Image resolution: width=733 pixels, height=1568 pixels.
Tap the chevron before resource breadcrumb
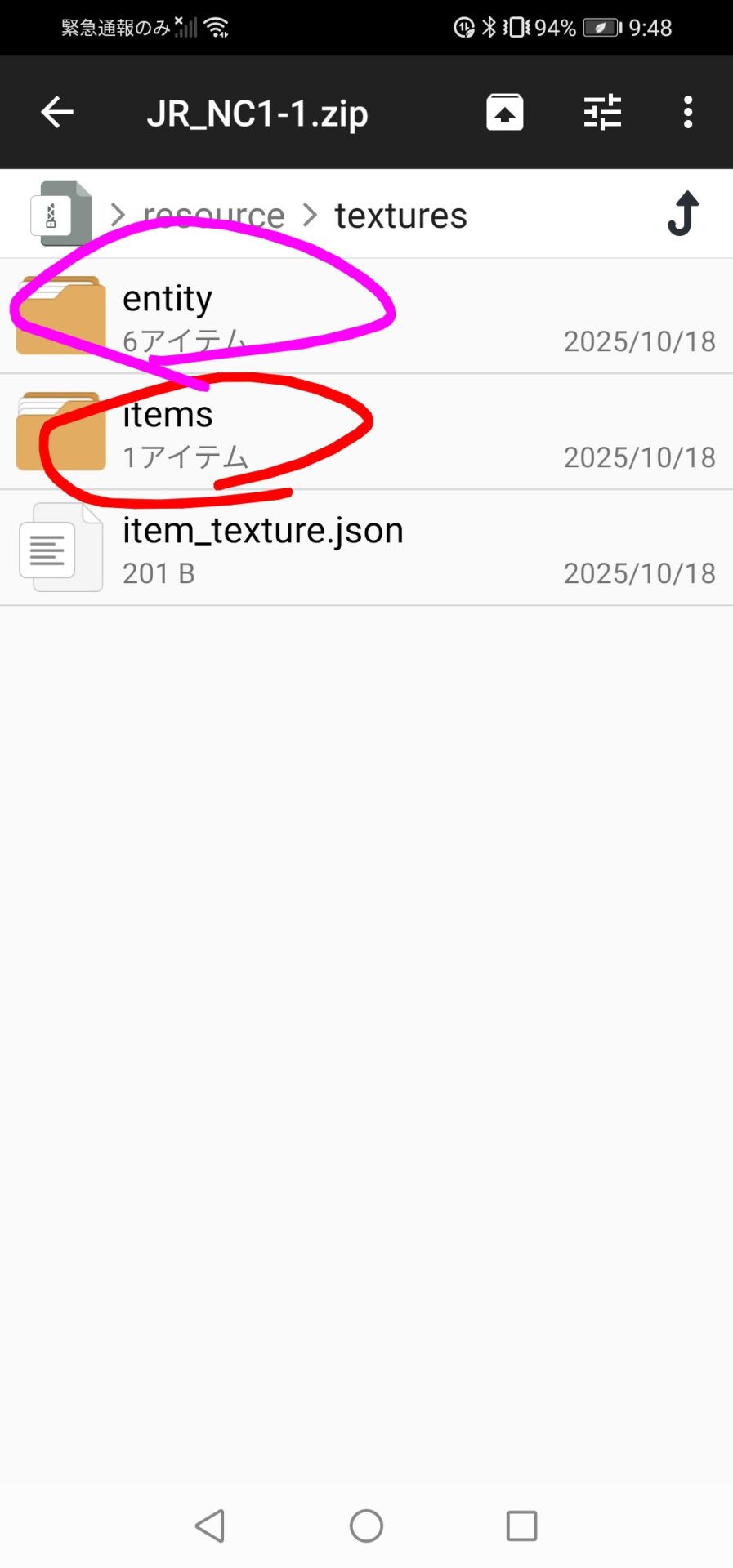click(118, 214)
